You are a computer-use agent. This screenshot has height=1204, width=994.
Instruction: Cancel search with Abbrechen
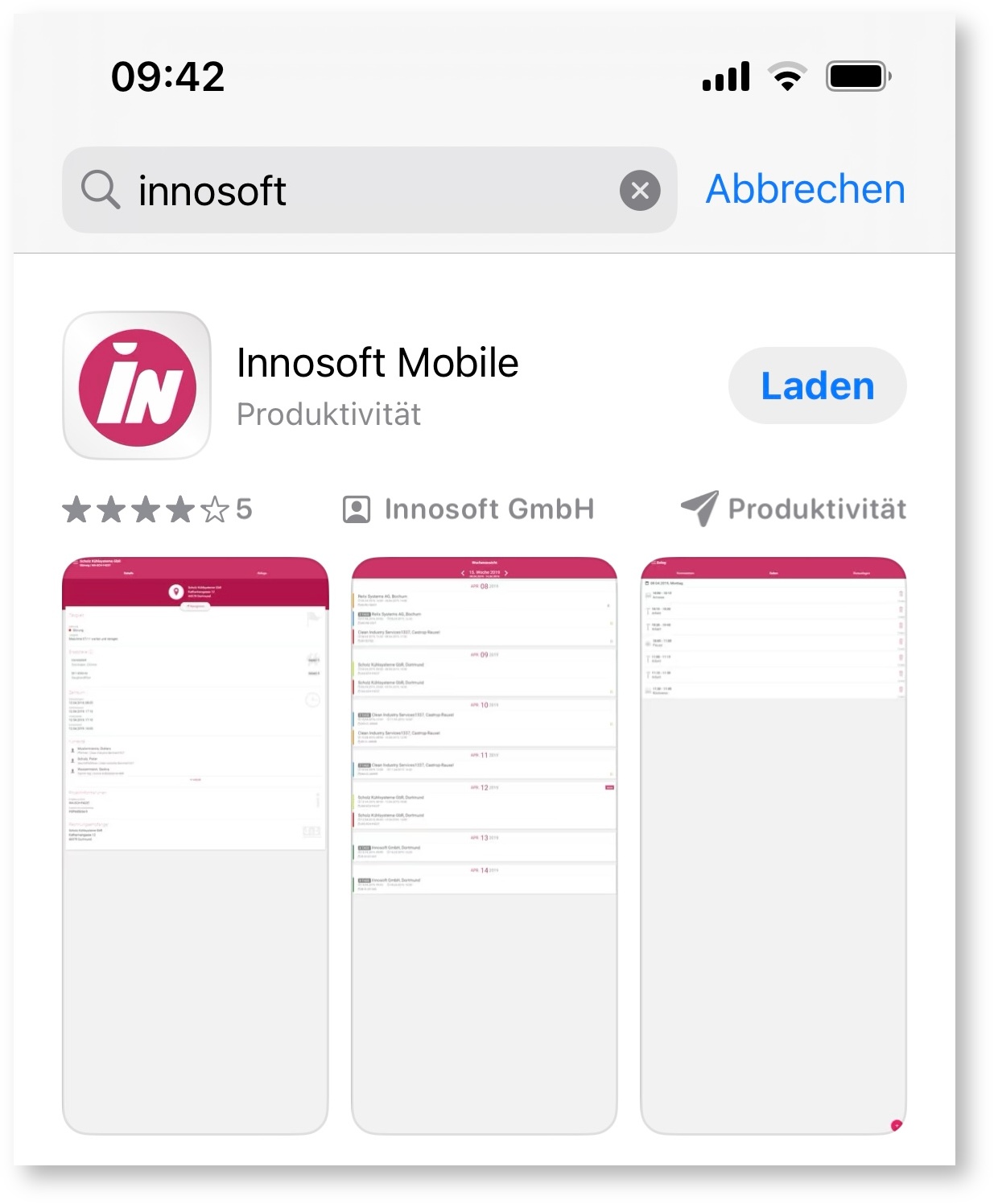tap(805, 190)
